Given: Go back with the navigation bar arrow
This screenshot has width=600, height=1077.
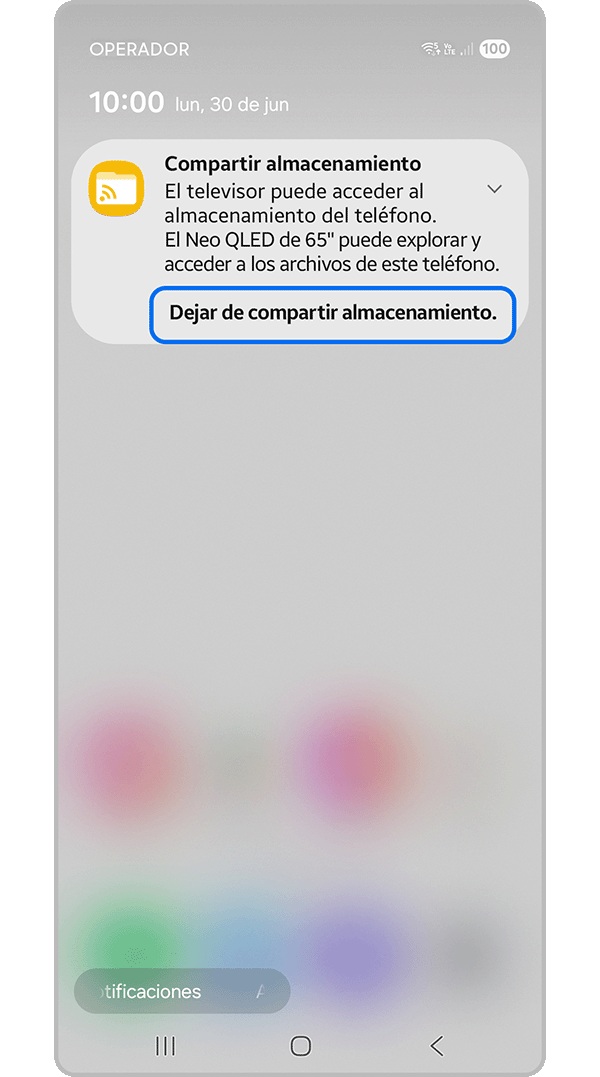Looking at the screenshot, I should pyautogui.click(x=436, y=1046).
